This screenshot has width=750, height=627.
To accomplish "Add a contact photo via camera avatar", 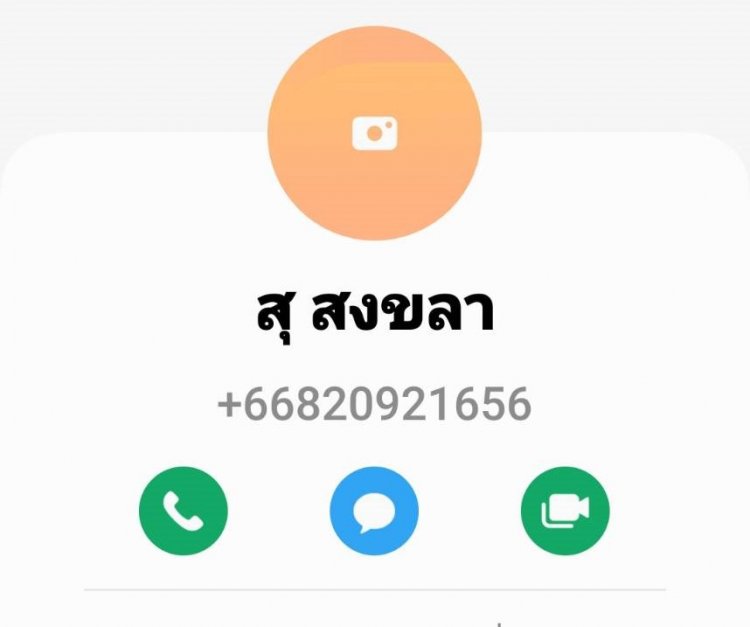I will (375, 133).
